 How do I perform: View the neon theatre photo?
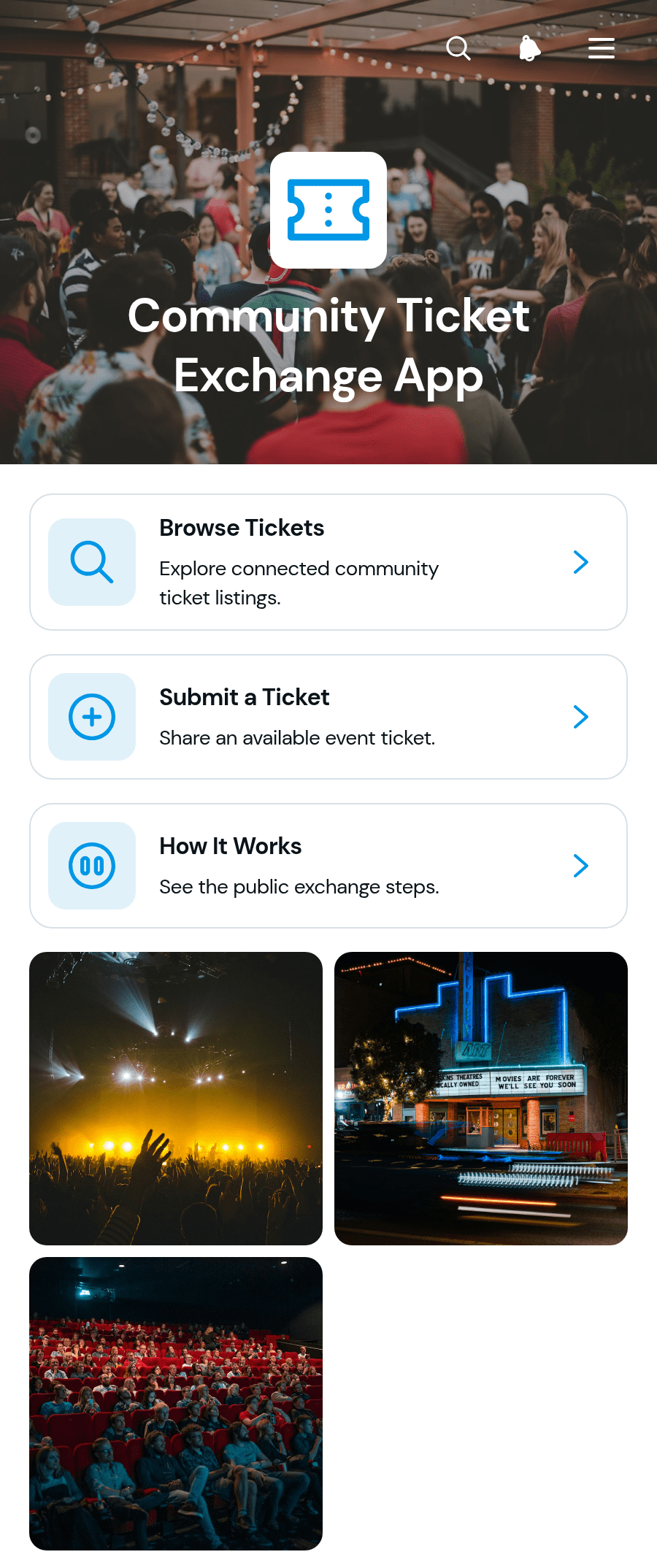481,1099
